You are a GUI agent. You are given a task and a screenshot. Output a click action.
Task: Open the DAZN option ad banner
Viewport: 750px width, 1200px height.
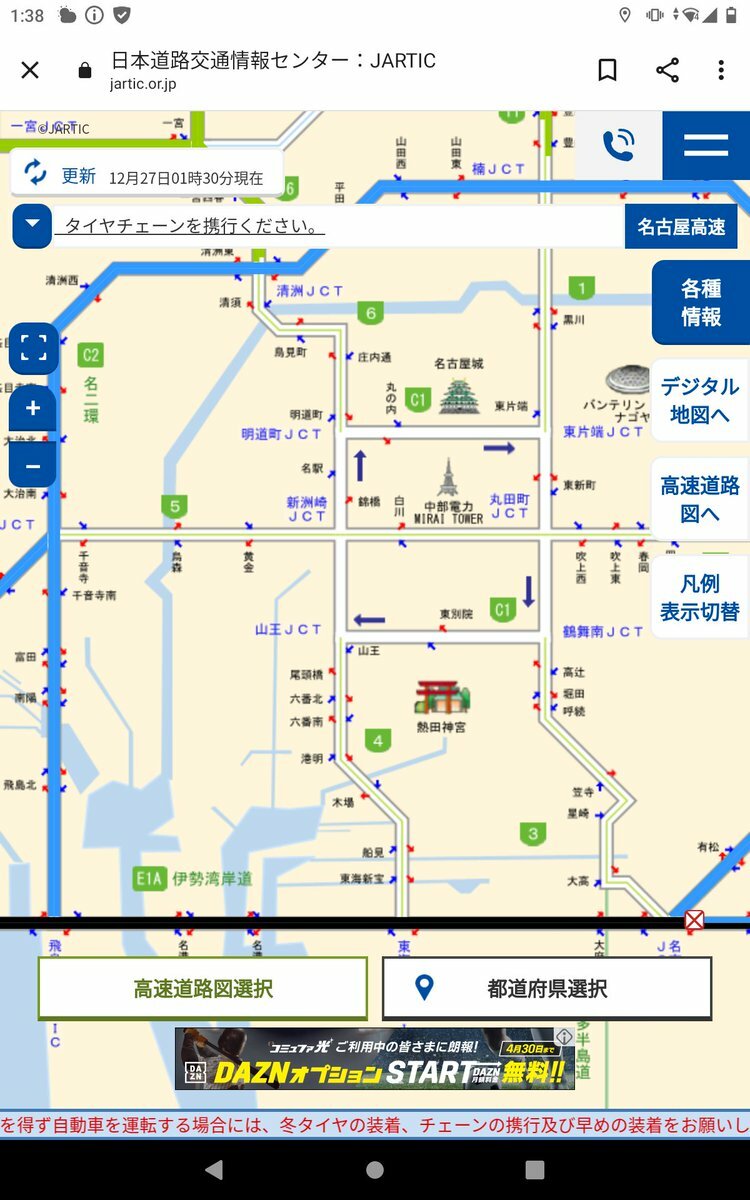coord(375,1059)
